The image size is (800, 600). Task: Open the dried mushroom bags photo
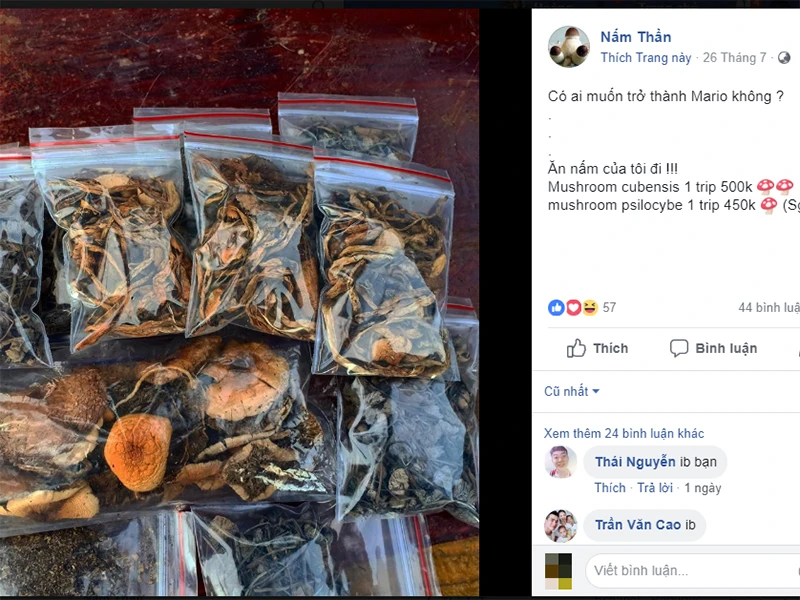click(x=240, y=300)
